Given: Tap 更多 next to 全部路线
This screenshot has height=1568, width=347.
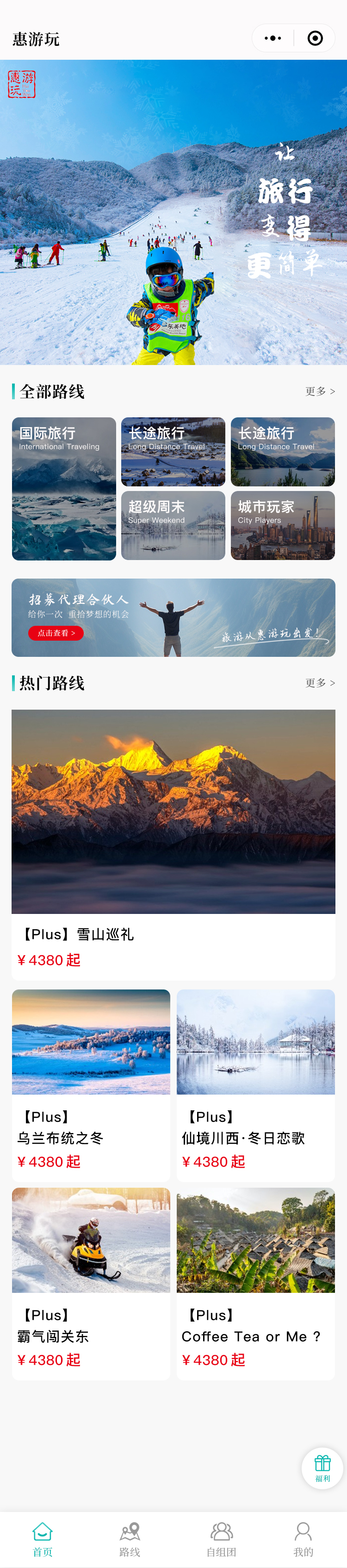Looking at the screenshot, I should [320, 391].
